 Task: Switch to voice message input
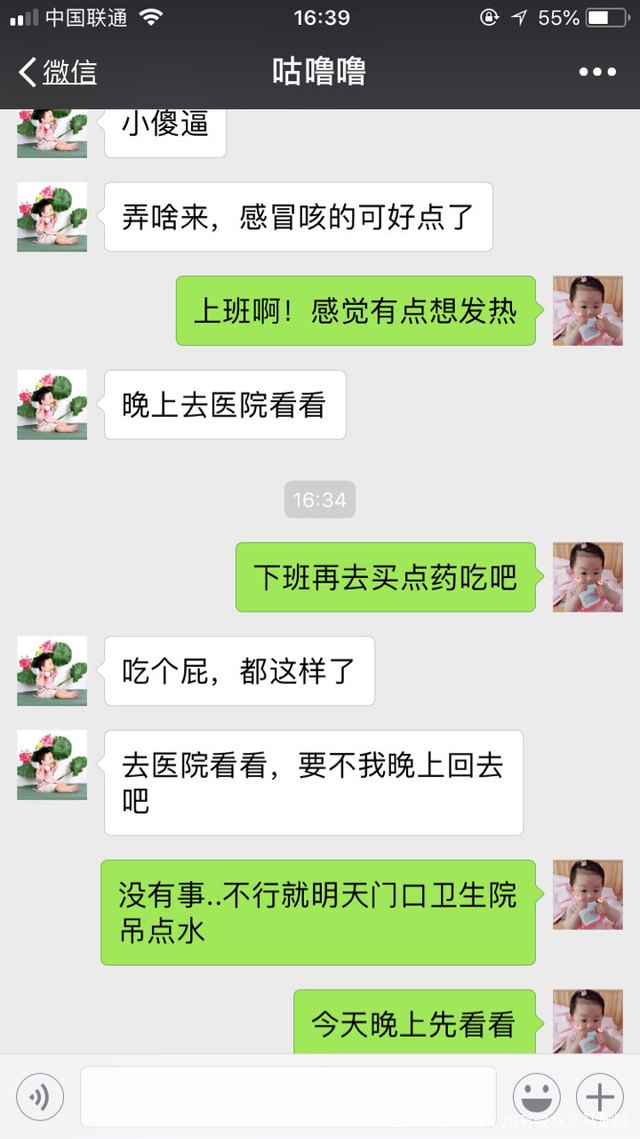40,1097
